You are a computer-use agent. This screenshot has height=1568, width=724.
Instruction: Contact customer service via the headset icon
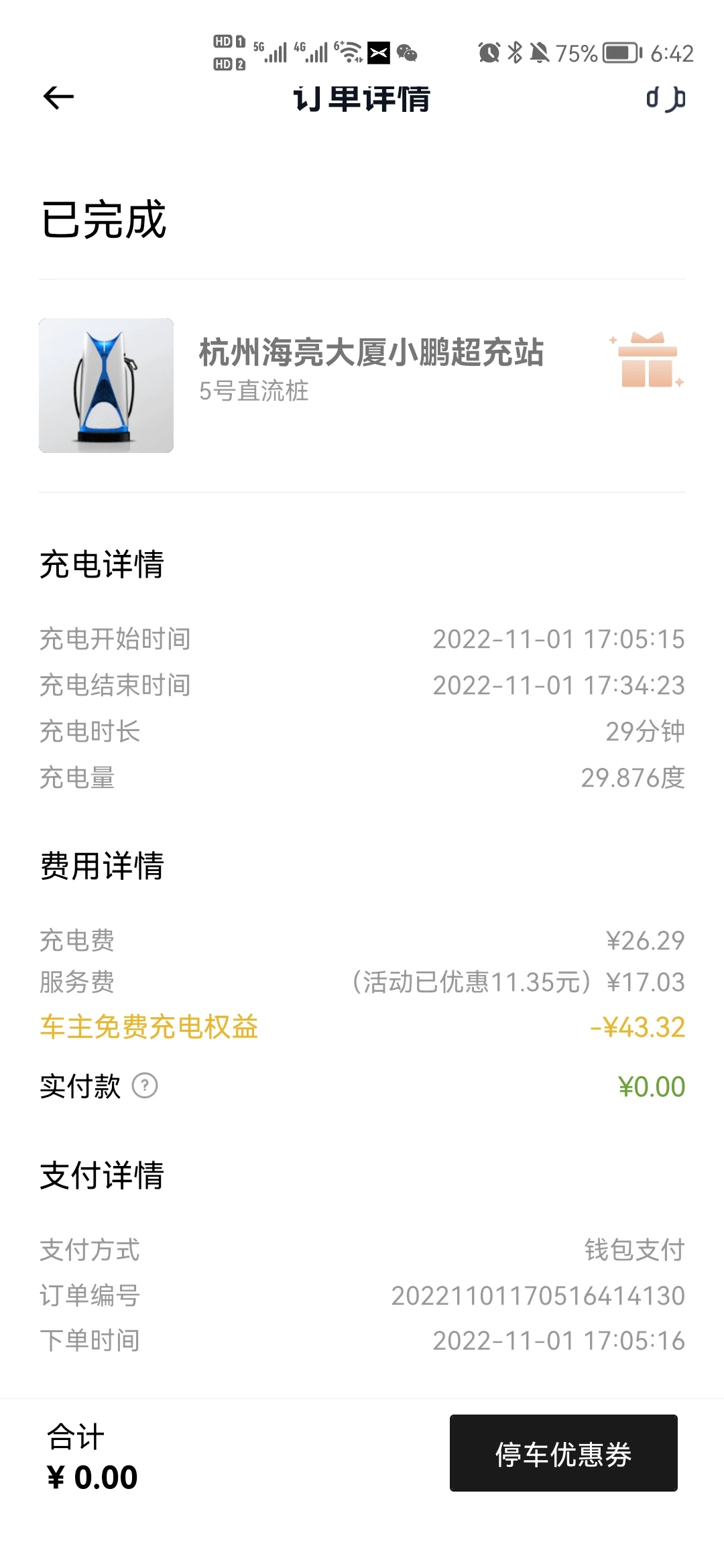pyautogui.click(x=665, y=99)
